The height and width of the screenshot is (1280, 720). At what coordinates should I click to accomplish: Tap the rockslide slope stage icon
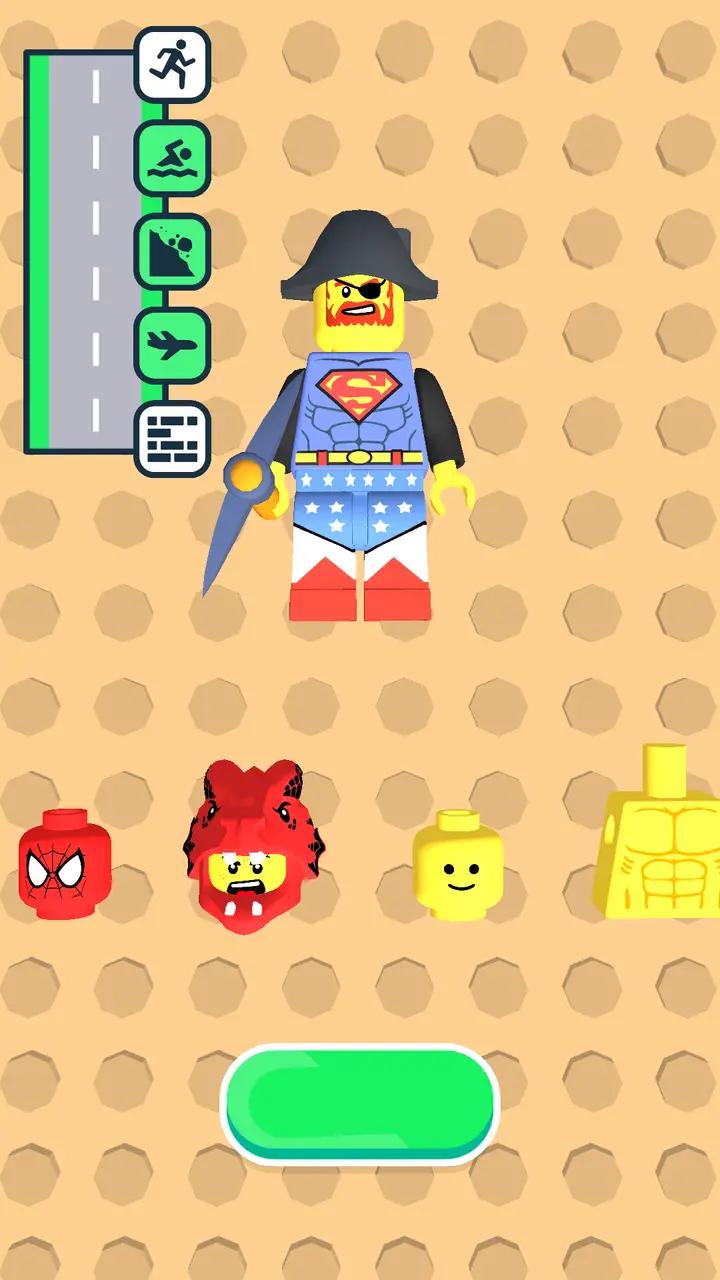pos(172,252)
